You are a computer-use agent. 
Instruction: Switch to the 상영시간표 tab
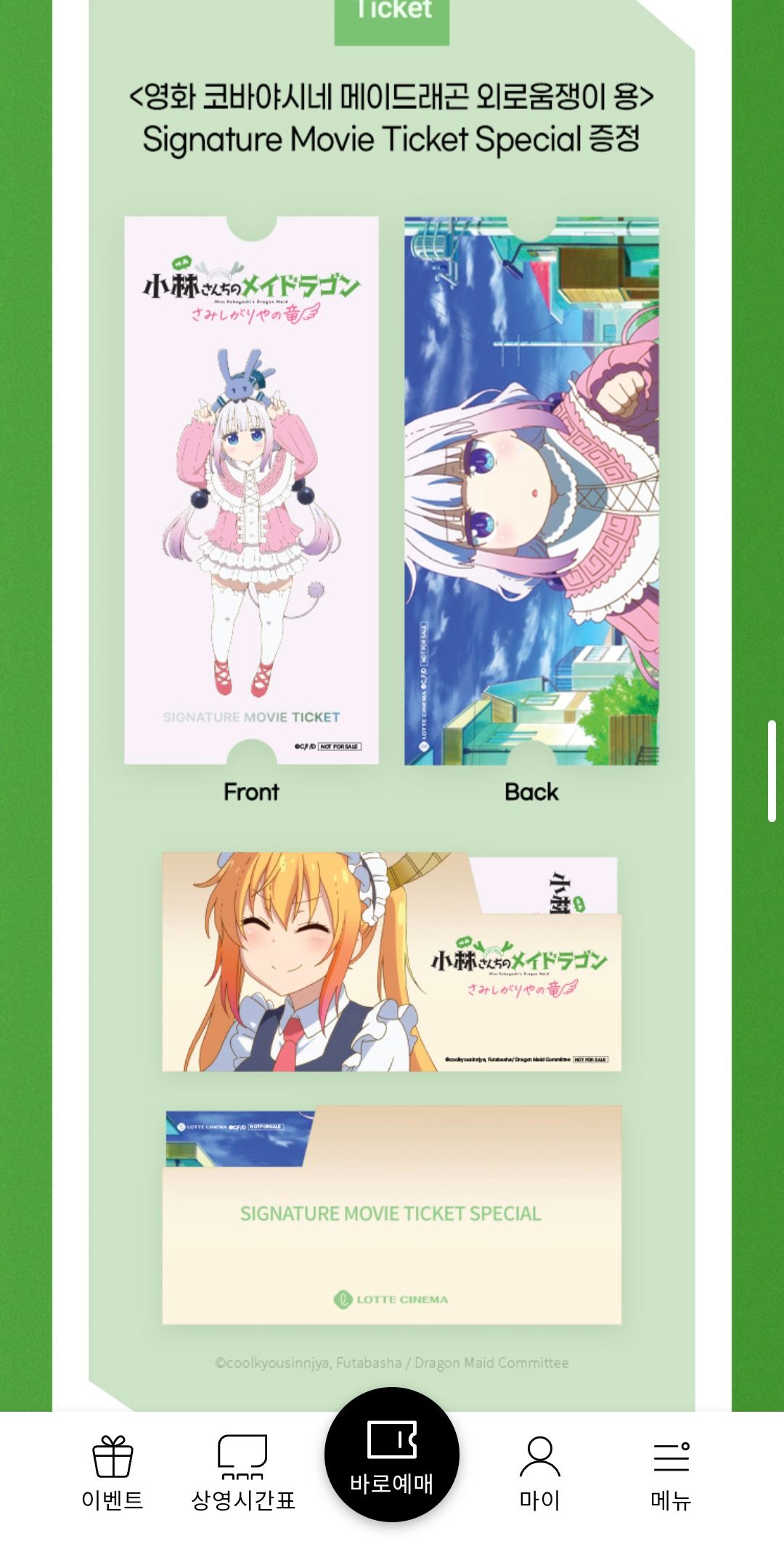click(242, 1473)
